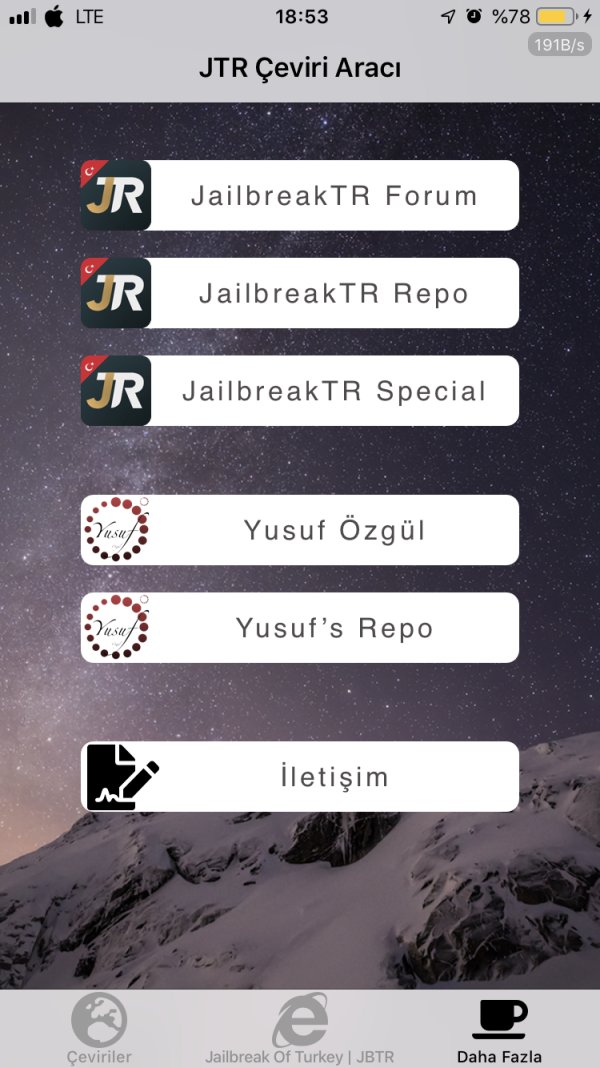Select the Daha Fazla tab

tap(499, 1029)
